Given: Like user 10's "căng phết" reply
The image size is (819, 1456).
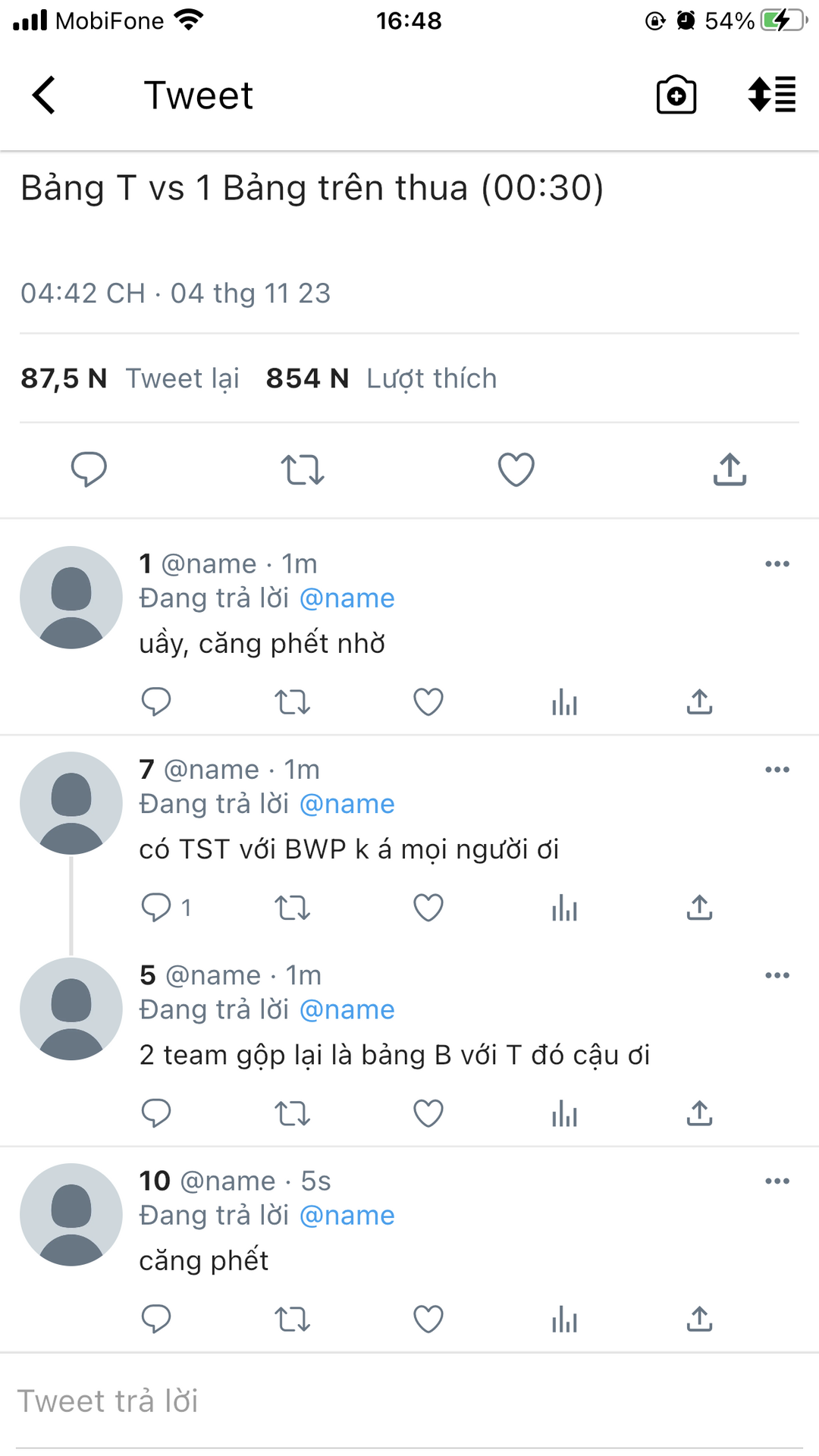Looking at the screenshot, I should 428,1319.
